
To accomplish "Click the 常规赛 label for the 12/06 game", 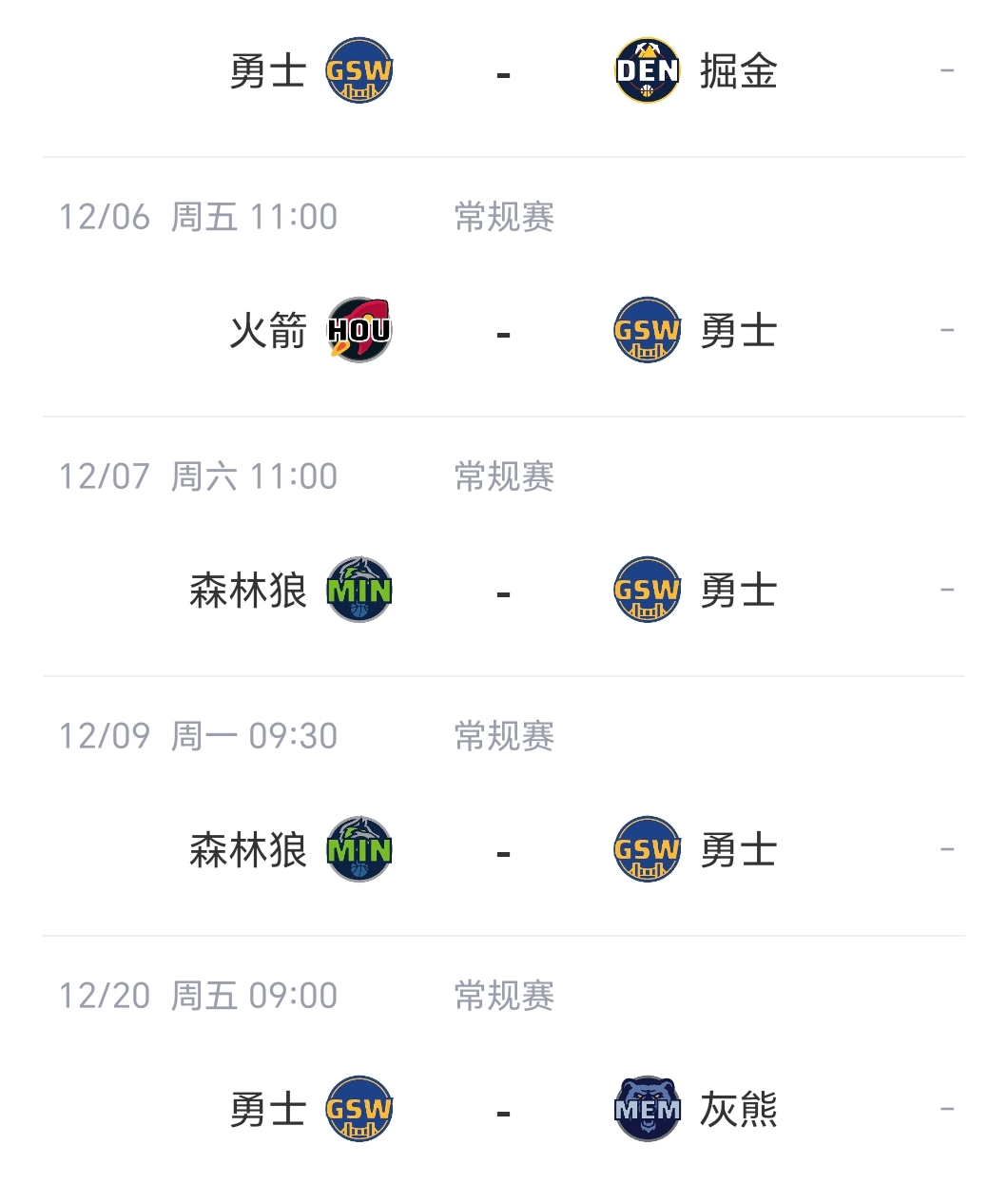I will [x=504, y=217].
